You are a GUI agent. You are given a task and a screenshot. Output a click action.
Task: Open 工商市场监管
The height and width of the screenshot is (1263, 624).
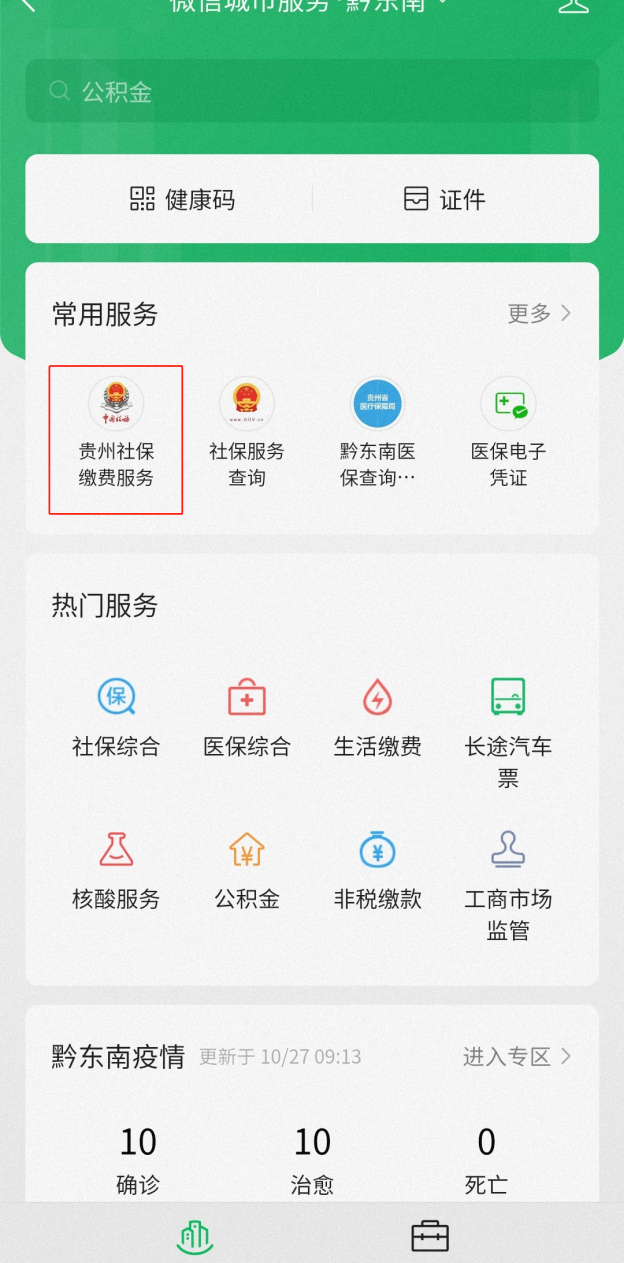[x=508, y=885]
